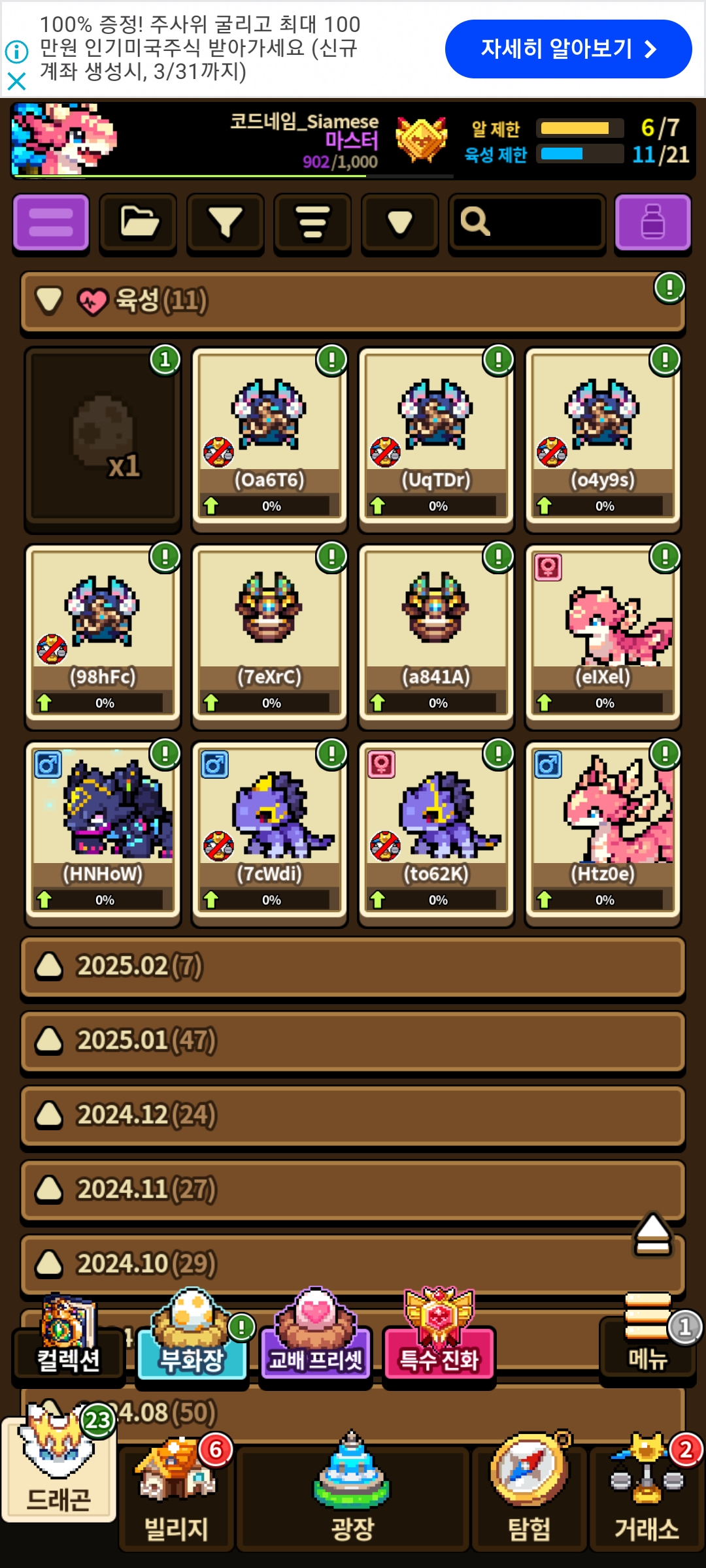
Task: Expand the 2025.02(7) group
Action: (353, 967)
